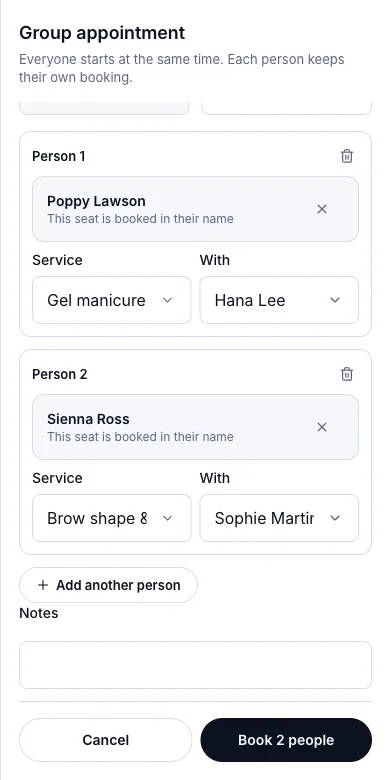Clear Sienna Ross from the seat
Viewport: 390px width, 780px height.
coord(322,427)
